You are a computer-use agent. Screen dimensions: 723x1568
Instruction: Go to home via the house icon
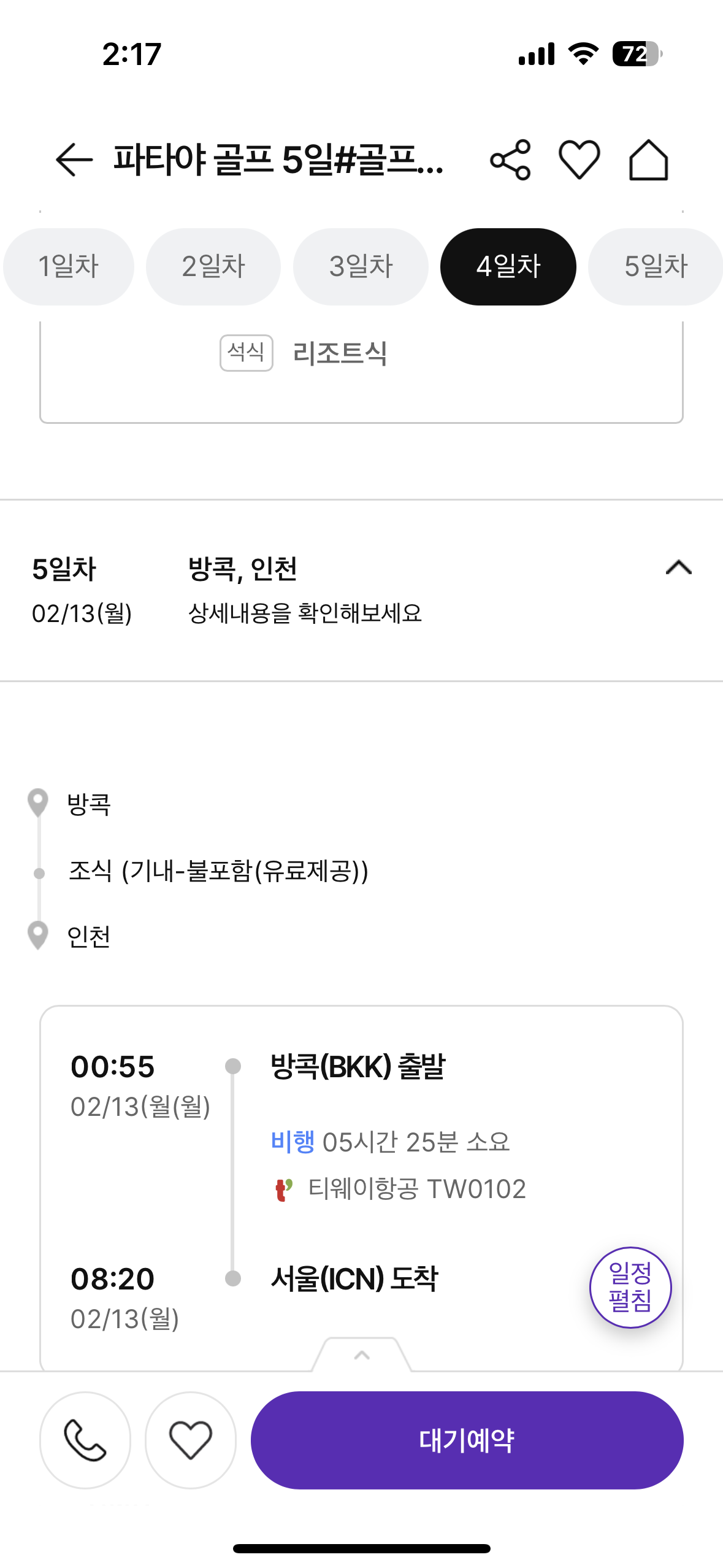click(648, 160)
